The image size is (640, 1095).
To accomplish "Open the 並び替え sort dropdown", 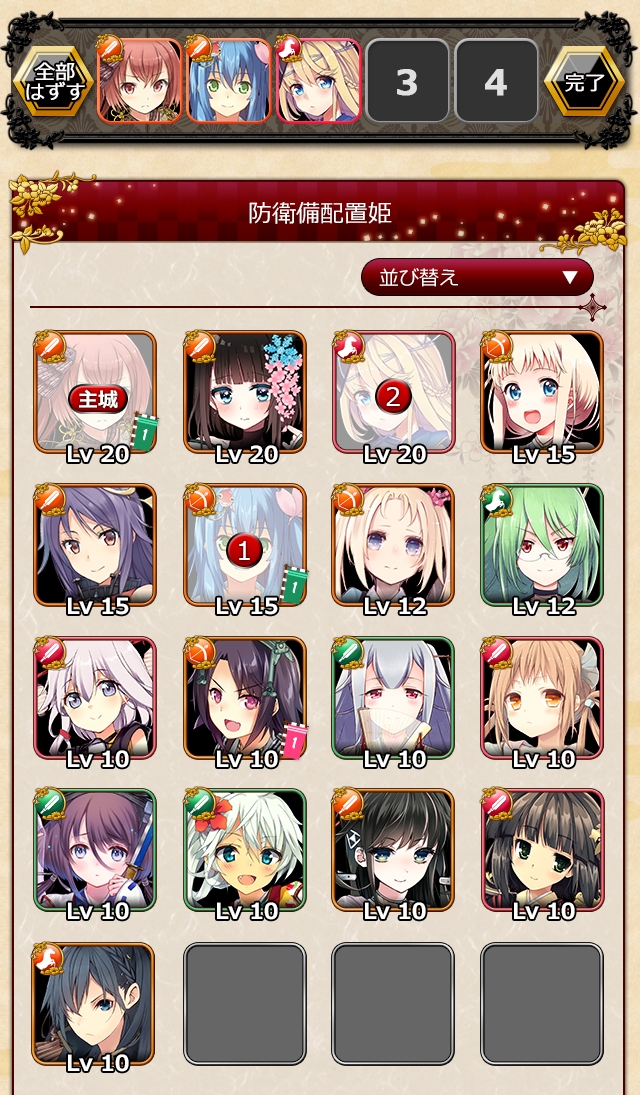I will click(x=477, y=277).
